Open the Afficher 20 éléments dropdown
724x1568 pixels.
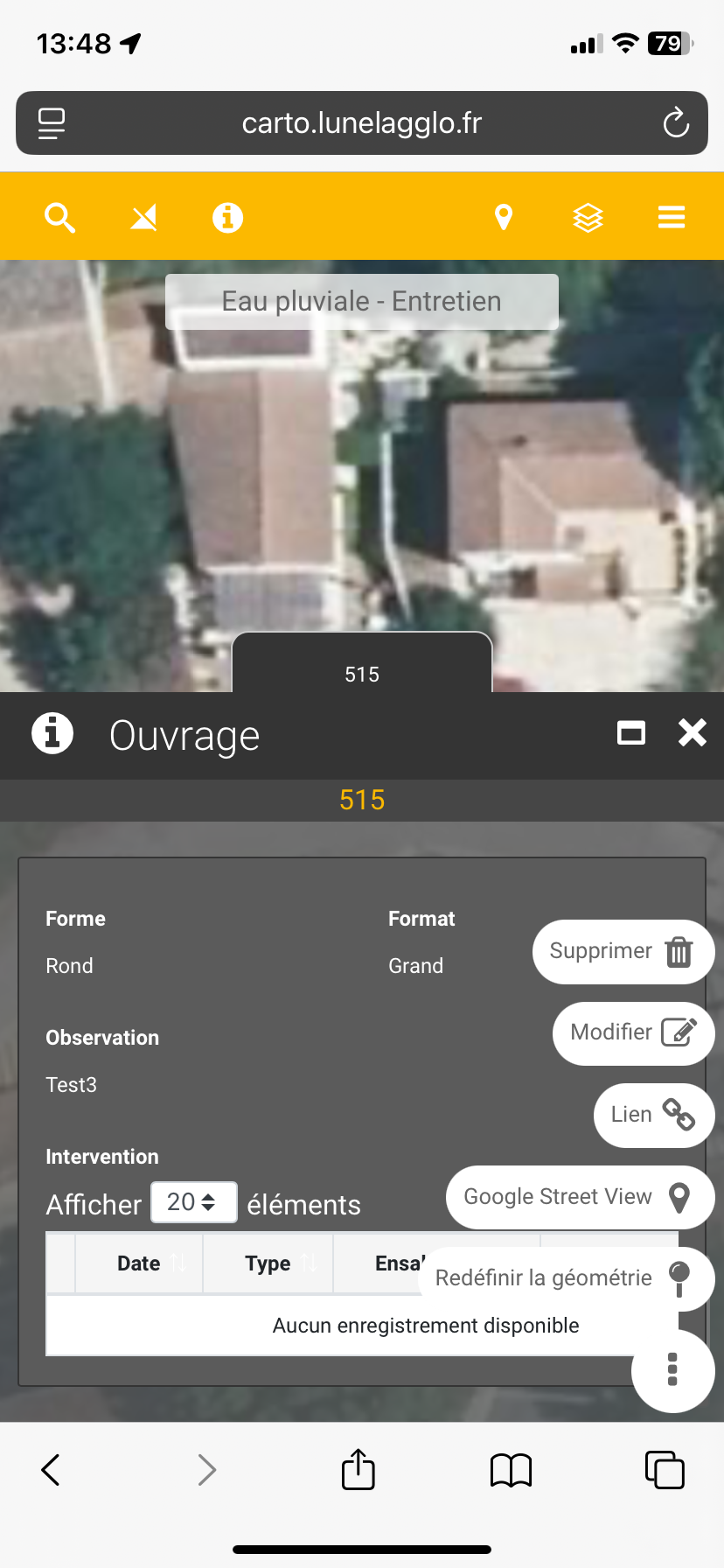coord(193,1202)
